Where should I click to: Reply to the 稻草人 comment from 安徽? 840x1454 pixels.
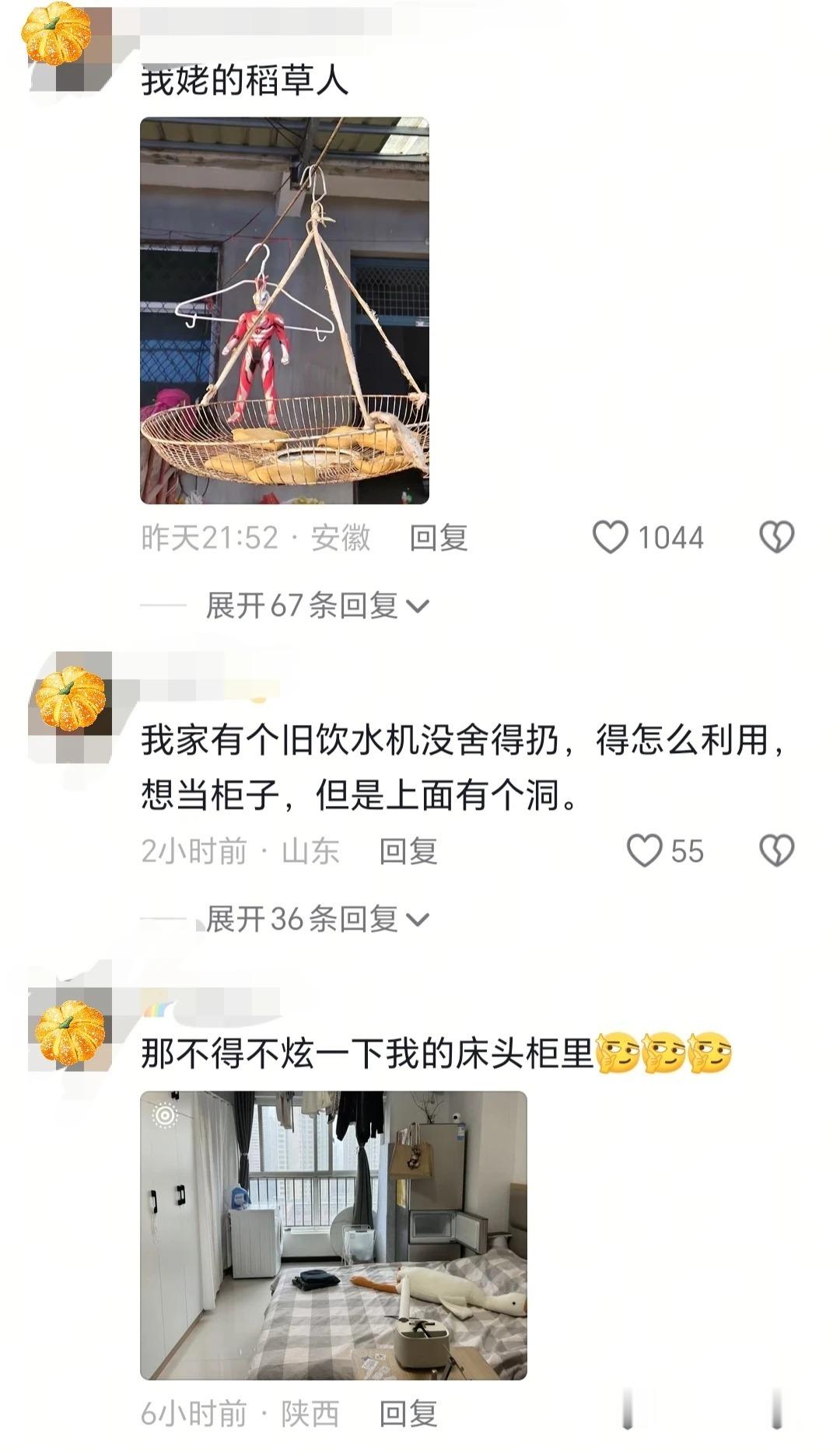[x=439, y=538]
